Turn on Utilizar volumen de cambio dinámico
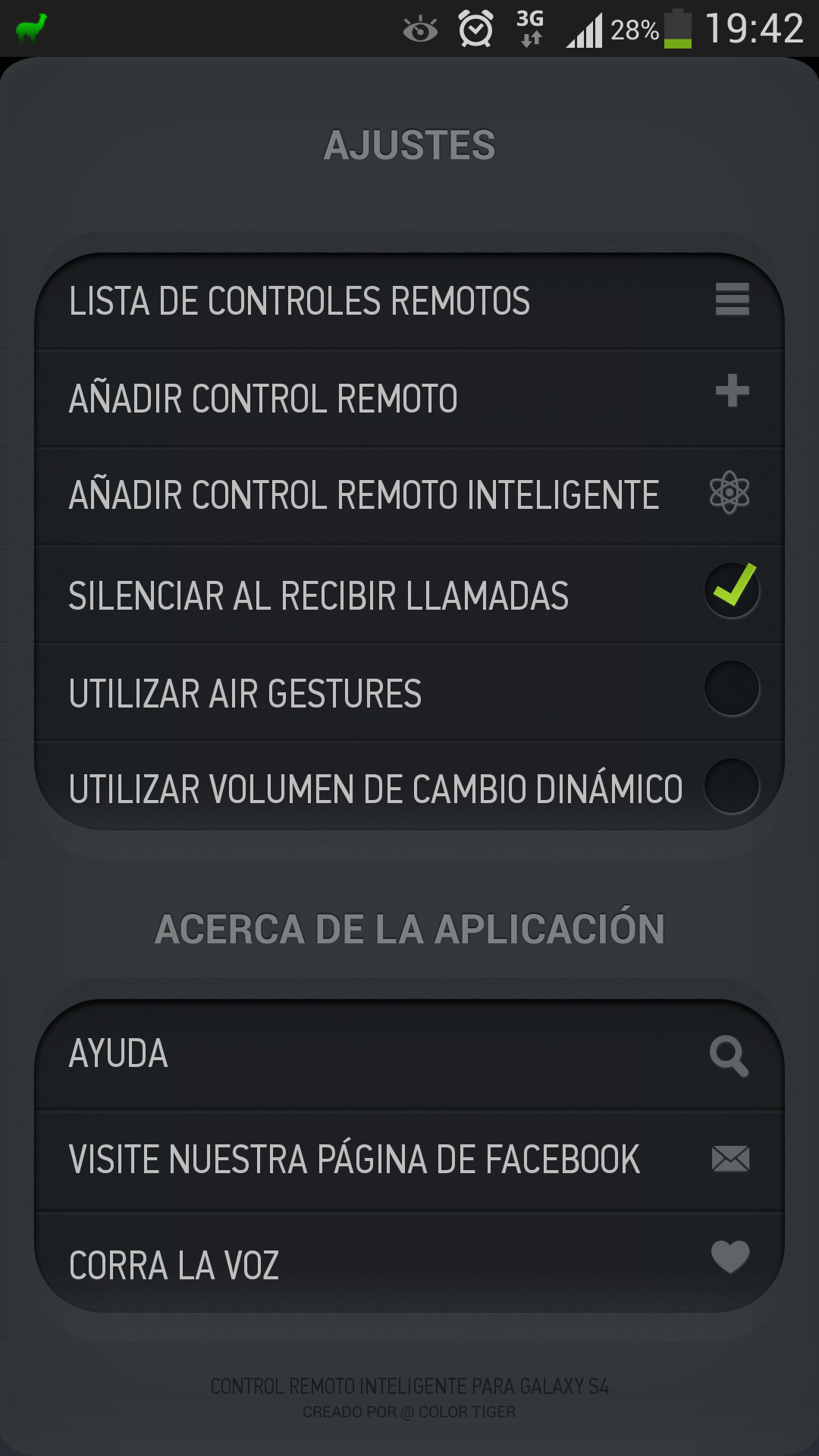Screen dimensions: 819x1456 point(731,786)
